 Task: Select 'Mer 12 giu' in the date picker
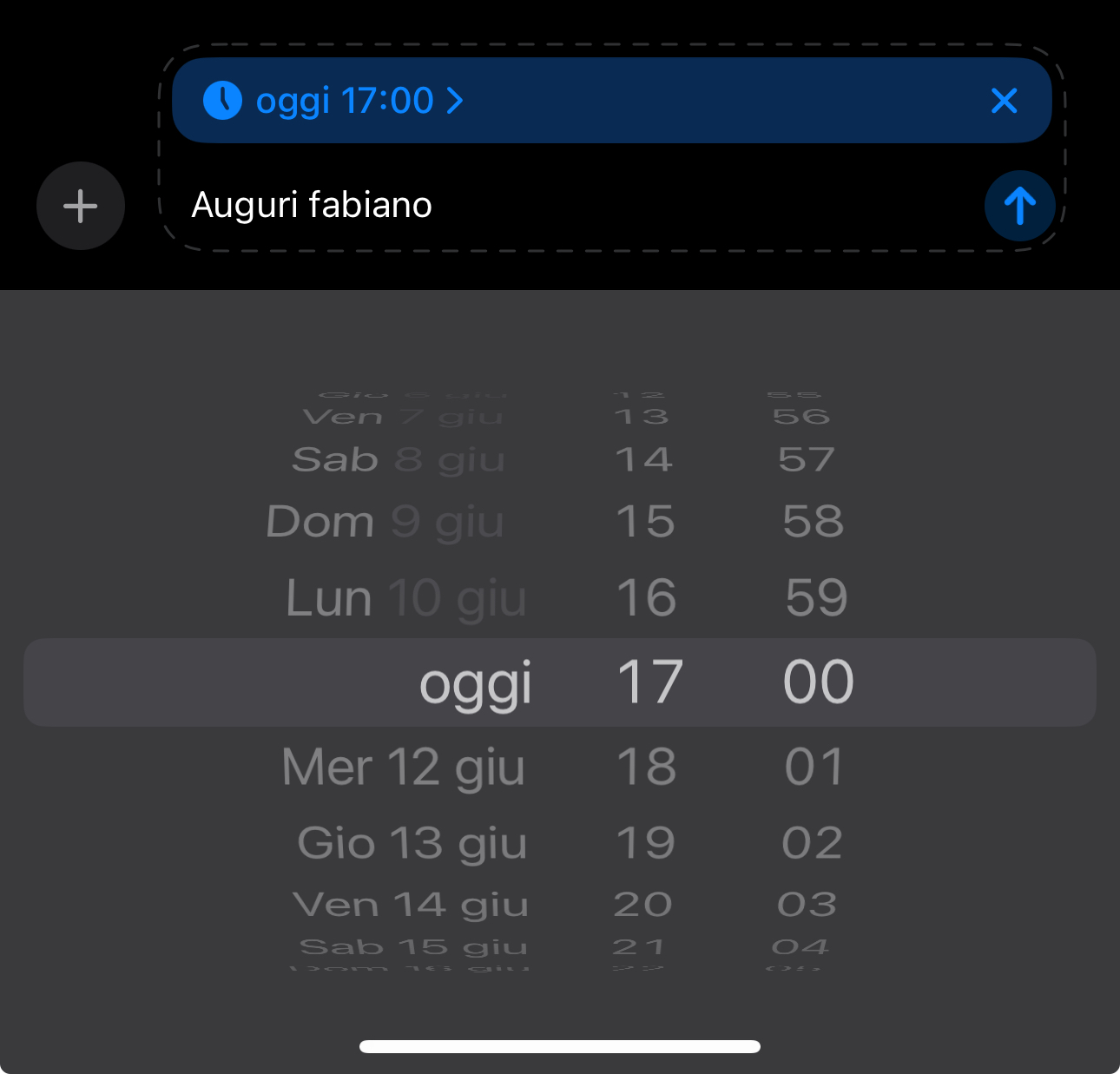[404, 768]
